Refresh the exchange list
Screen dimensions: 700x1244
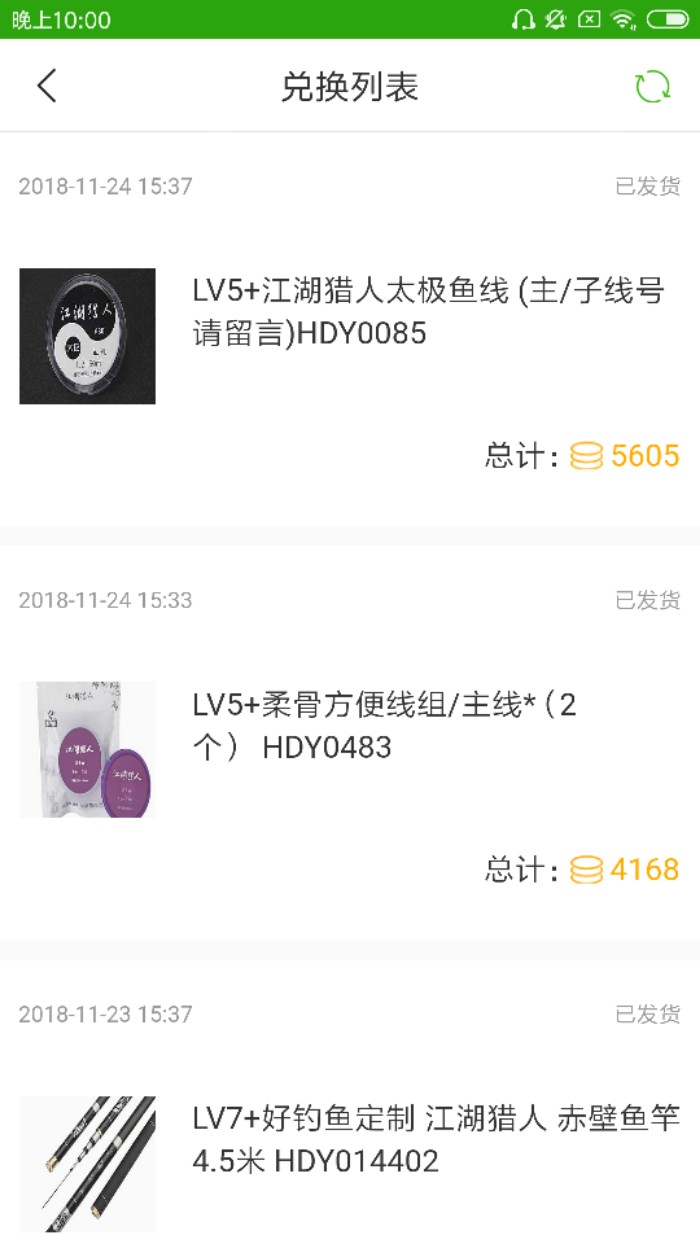(x=653, y=87)
